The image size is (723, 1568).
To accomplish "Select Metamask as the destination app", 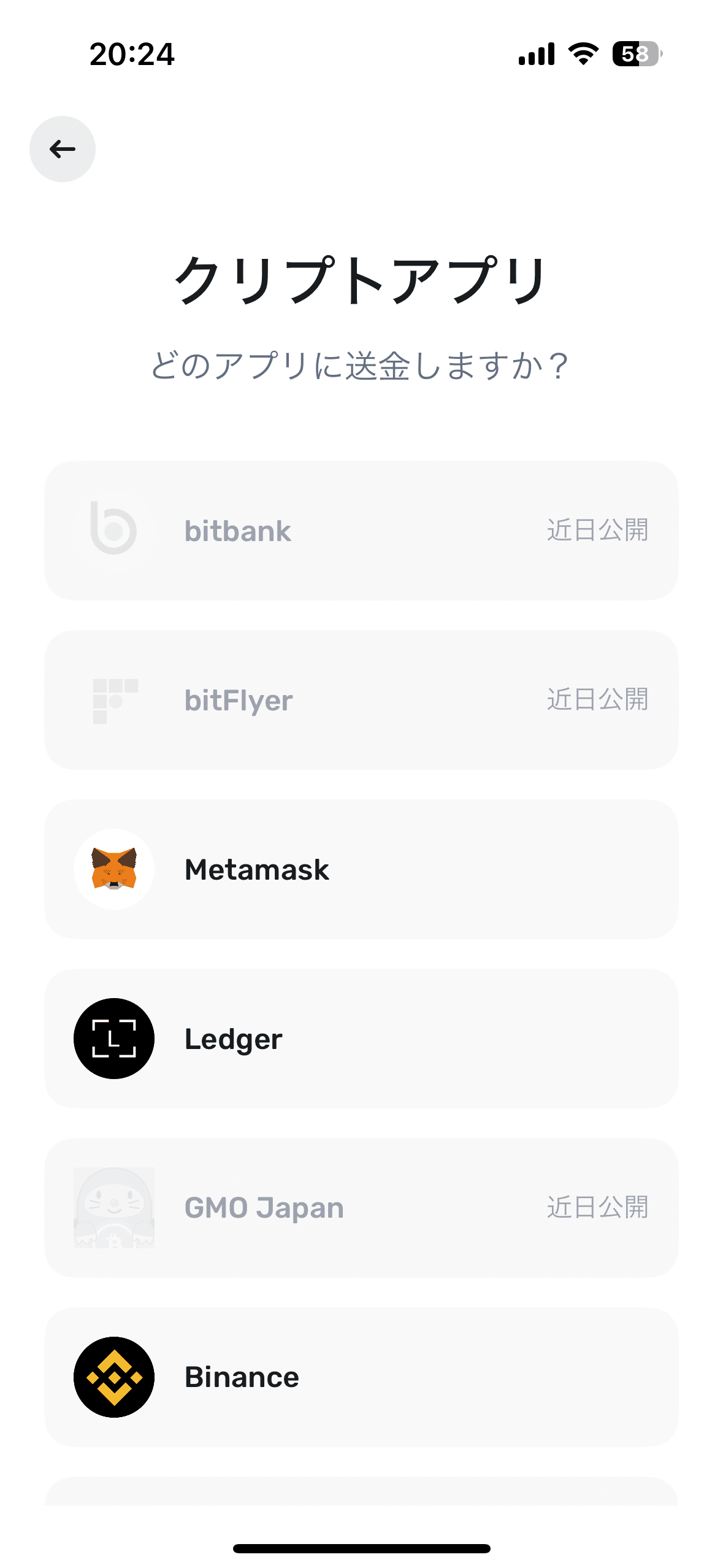I will [361, 869].
